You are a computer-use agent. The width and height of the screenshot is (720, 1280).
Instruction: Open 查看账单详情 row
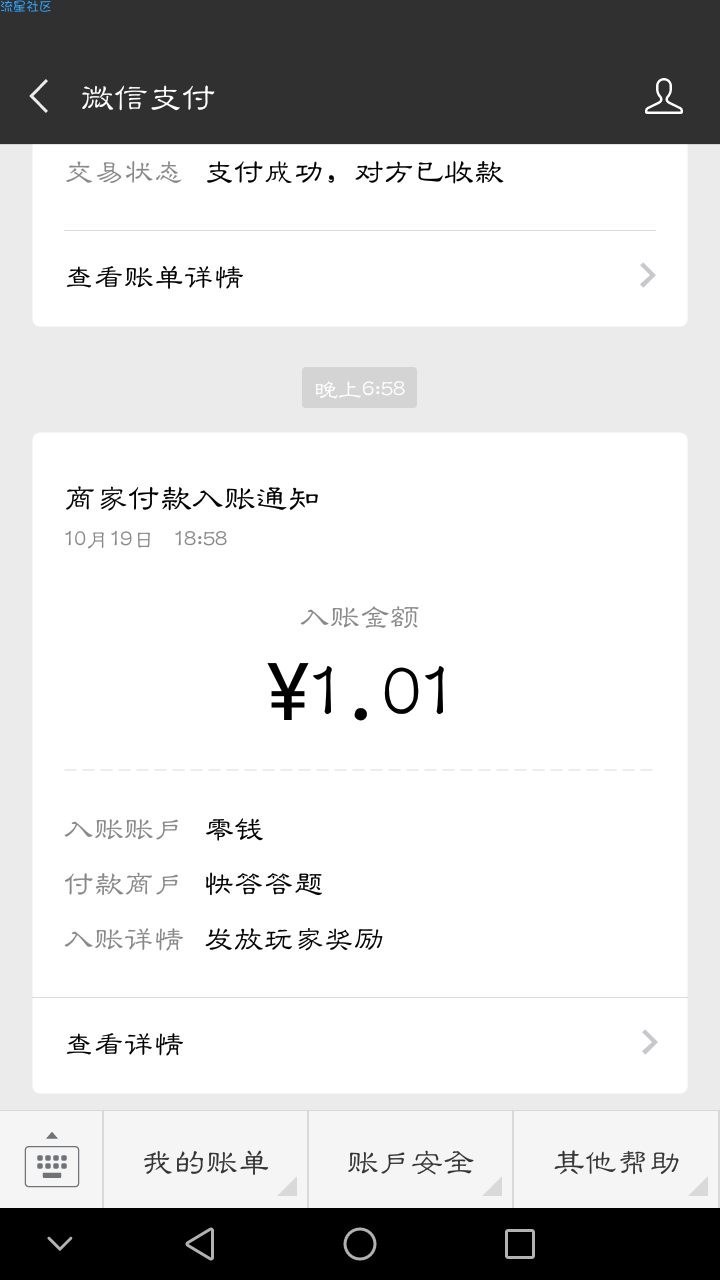click(x=360, y=277)
